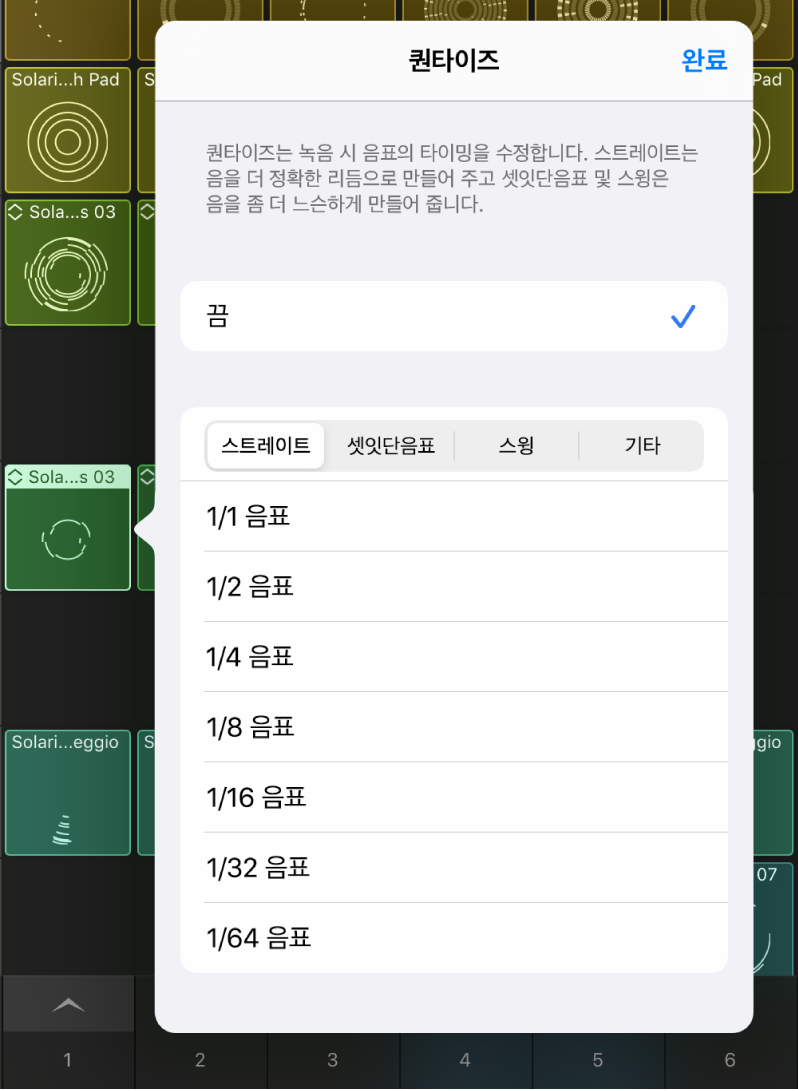Select the 끔 (off) option
This screenshot has width=798, height=1091.
(453, 317)
